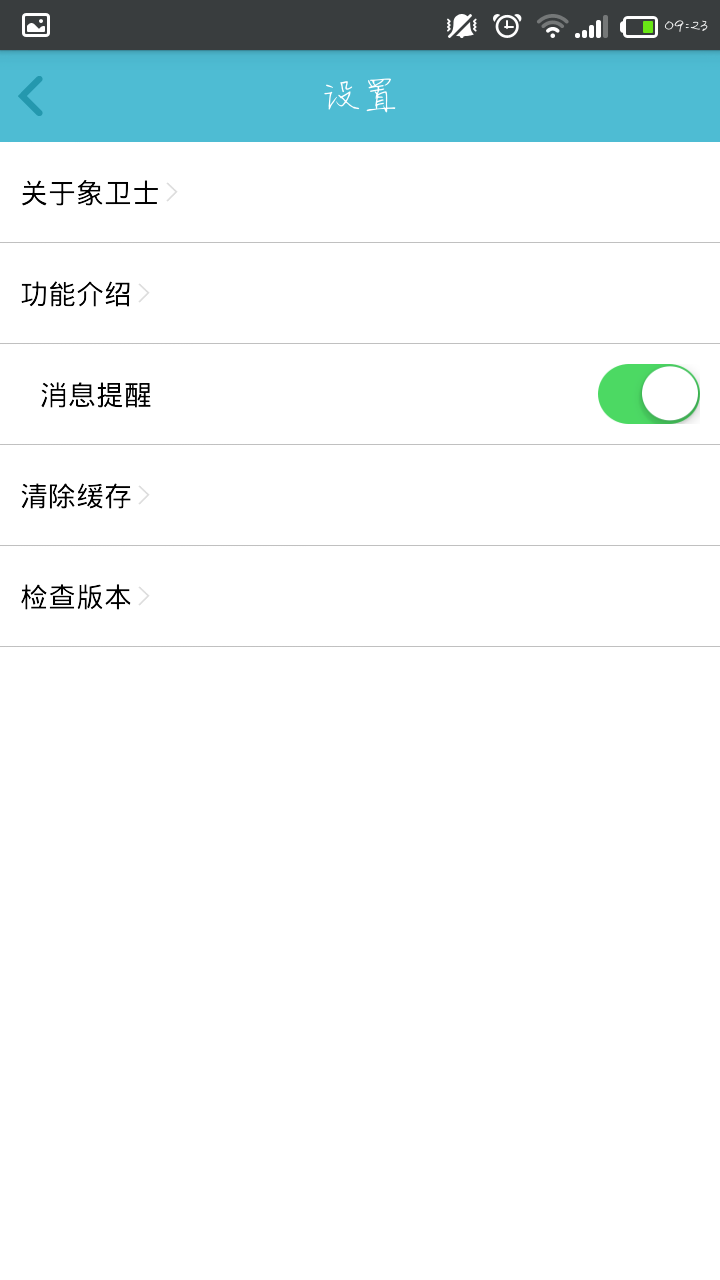720x1280 pixels.
Task: Go back using the header arrow
Action: 31,96
